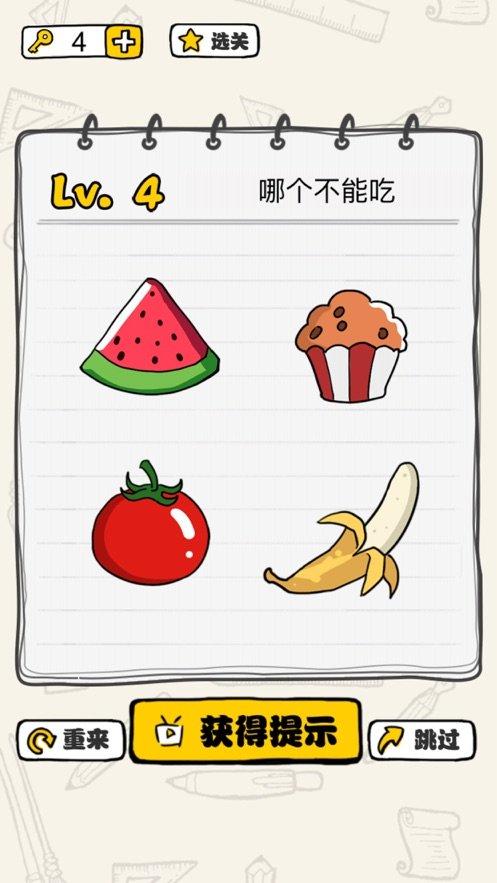
Task: Tap the plus button to add keys
Action: [x=124, y=42]
